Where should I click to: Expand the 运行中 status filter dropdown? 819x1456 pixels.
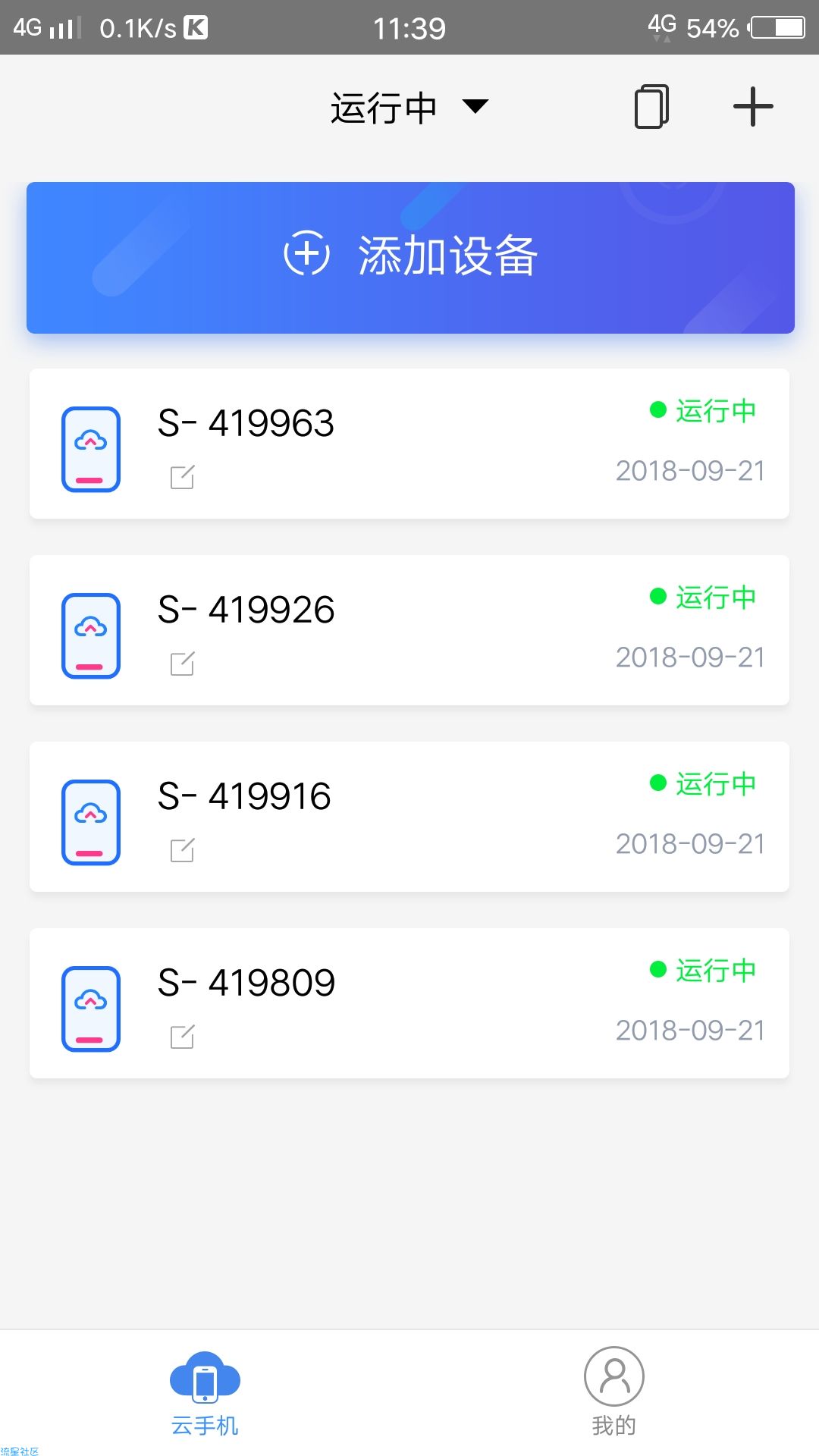click(409, 107)
